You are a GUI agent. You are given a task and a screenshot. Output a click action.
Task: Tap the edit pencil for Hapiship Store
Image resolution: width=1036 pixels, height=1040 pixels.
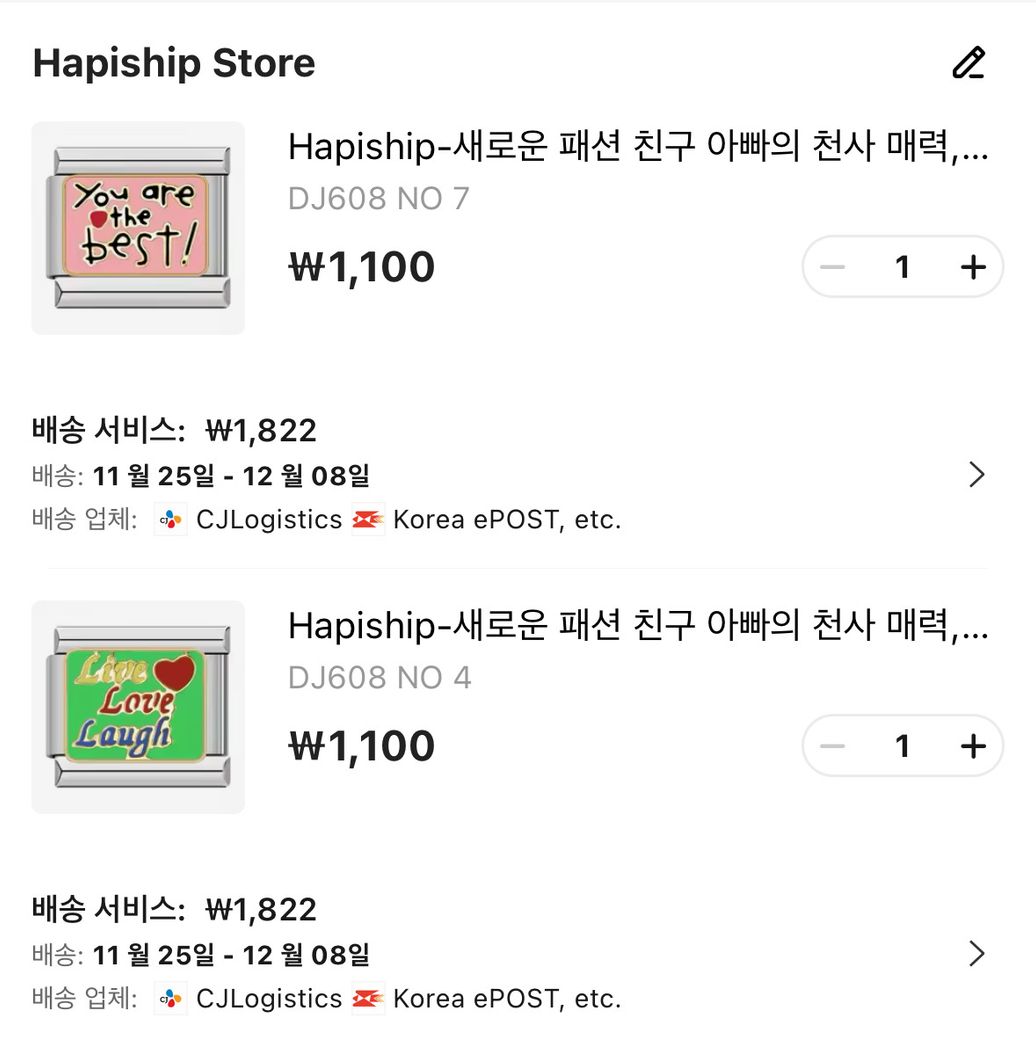click(968, 63)
